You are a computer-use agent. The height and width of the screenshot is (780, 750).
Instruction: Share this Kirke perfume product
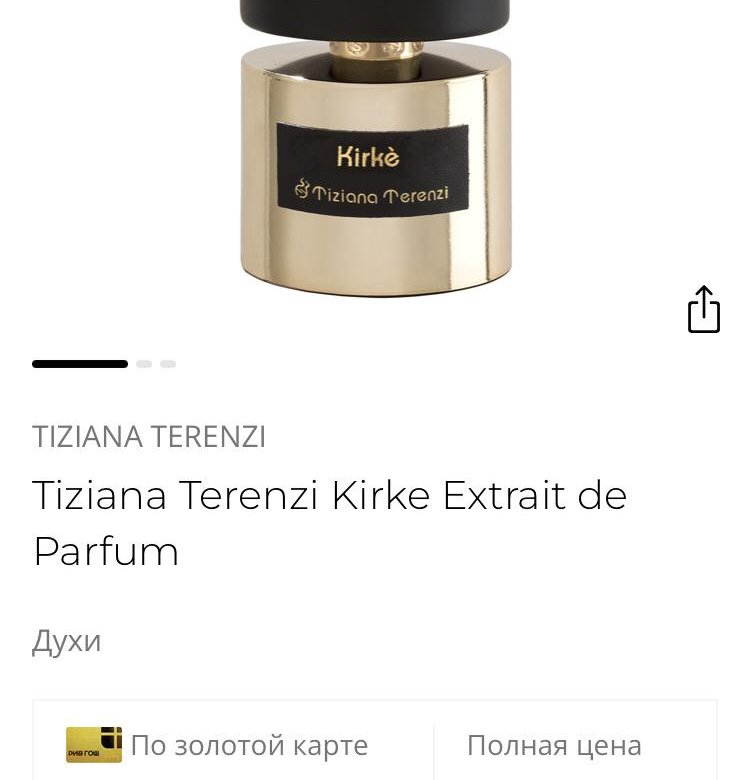pos(704,310)
